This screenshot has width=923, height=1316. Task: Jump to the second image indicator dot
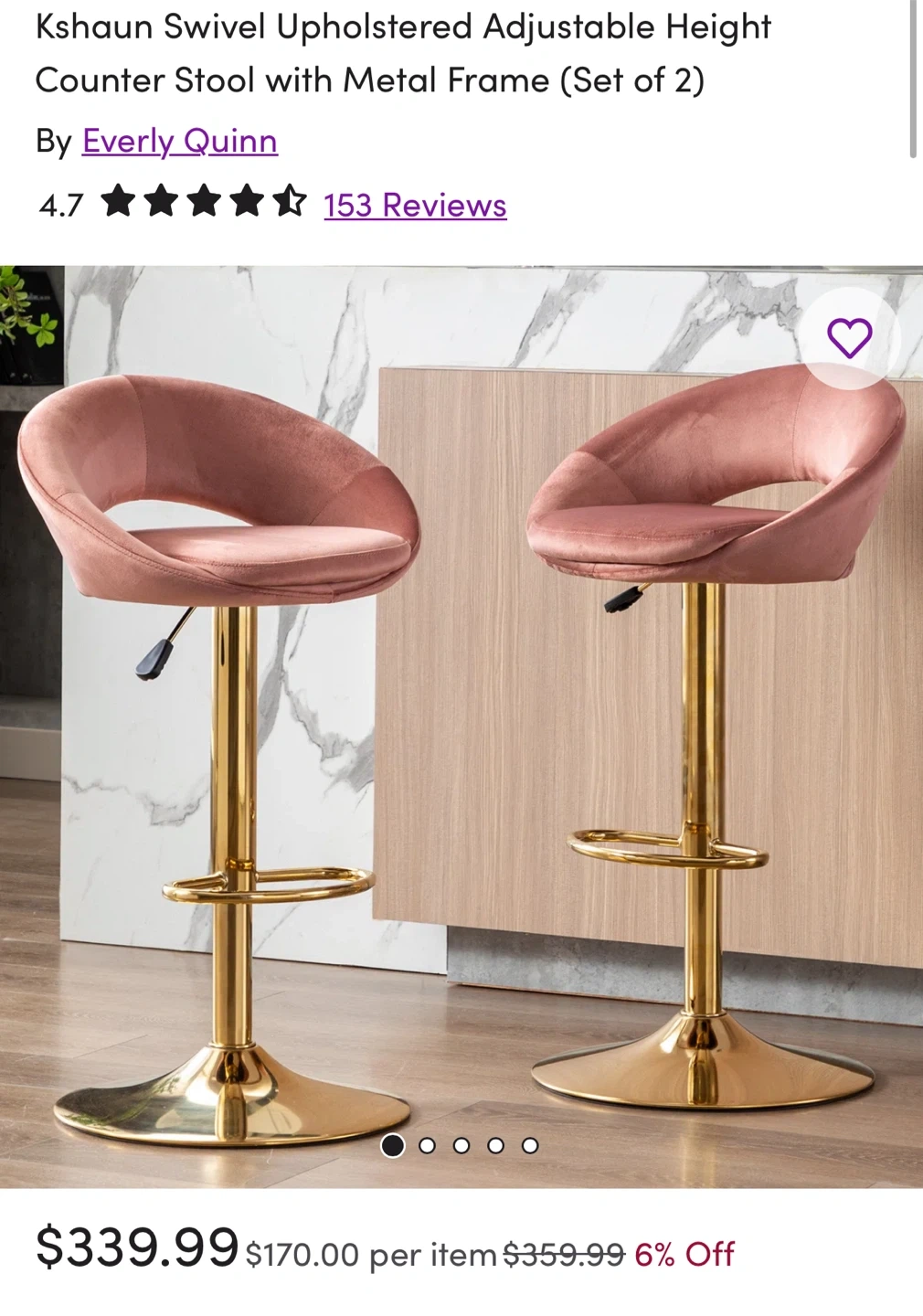427,1145
